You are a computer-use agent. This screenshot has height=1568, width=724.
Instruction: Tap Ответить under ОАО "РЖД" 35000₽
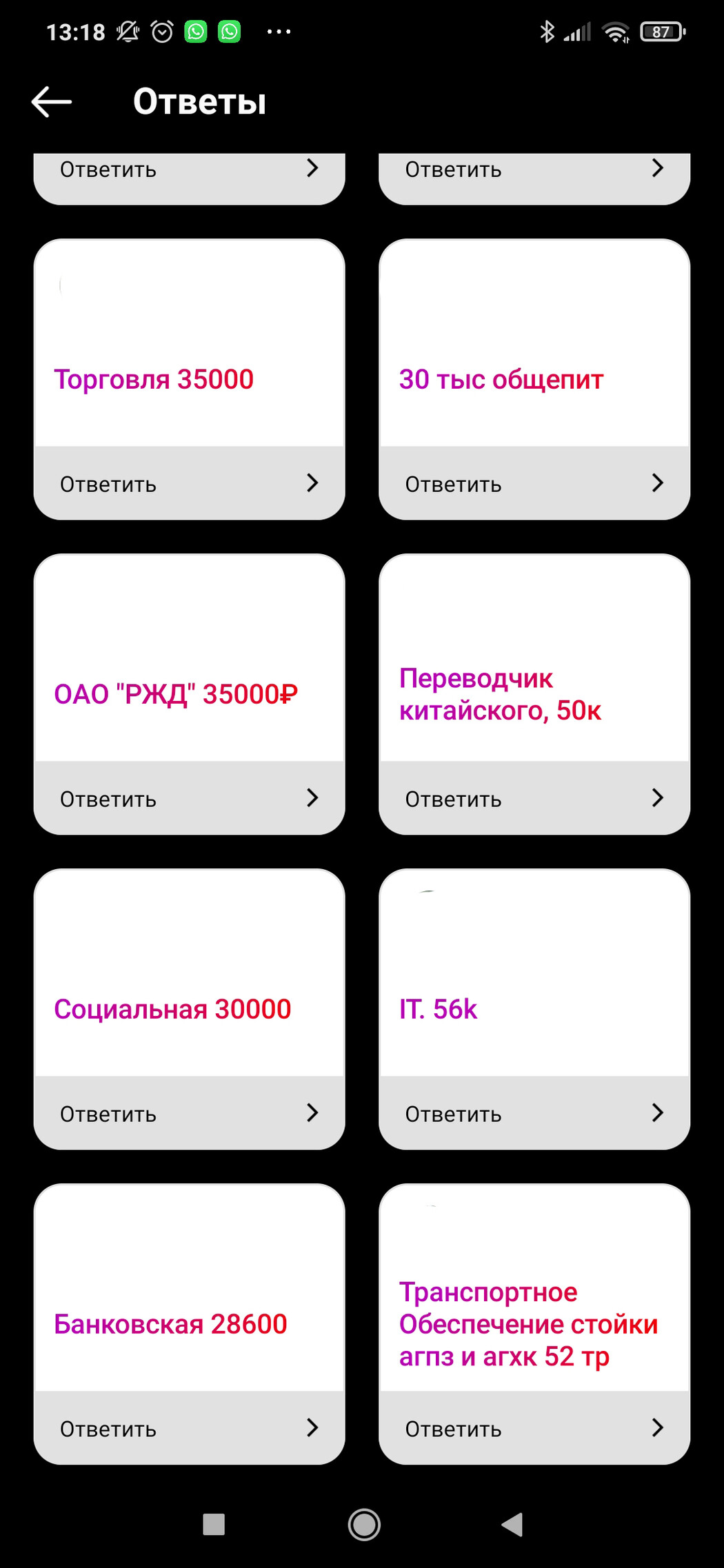189,798
